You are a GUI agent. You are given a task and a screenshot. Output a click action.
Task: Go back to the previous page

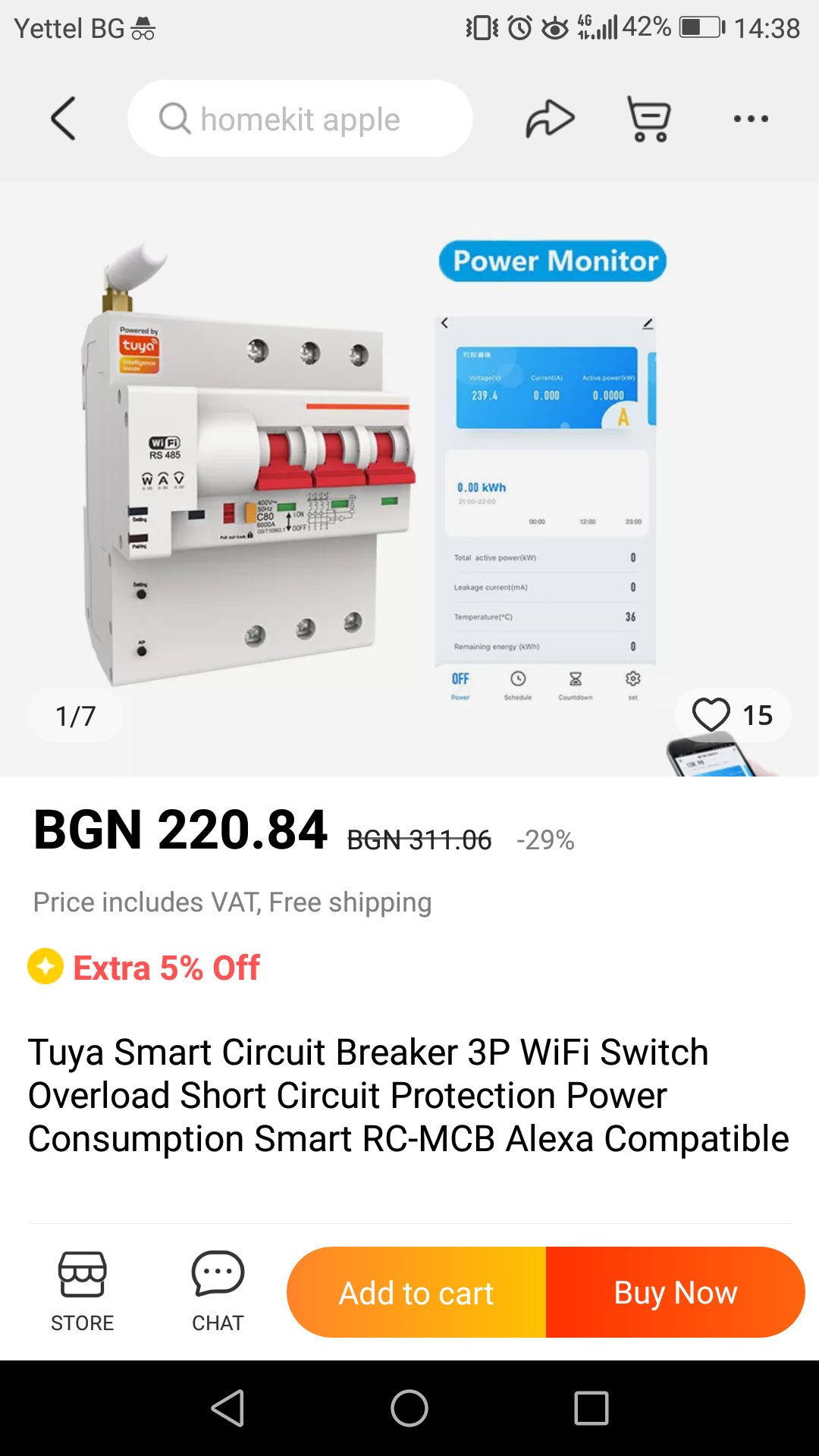pyautogui.click(x=64, y=119)
